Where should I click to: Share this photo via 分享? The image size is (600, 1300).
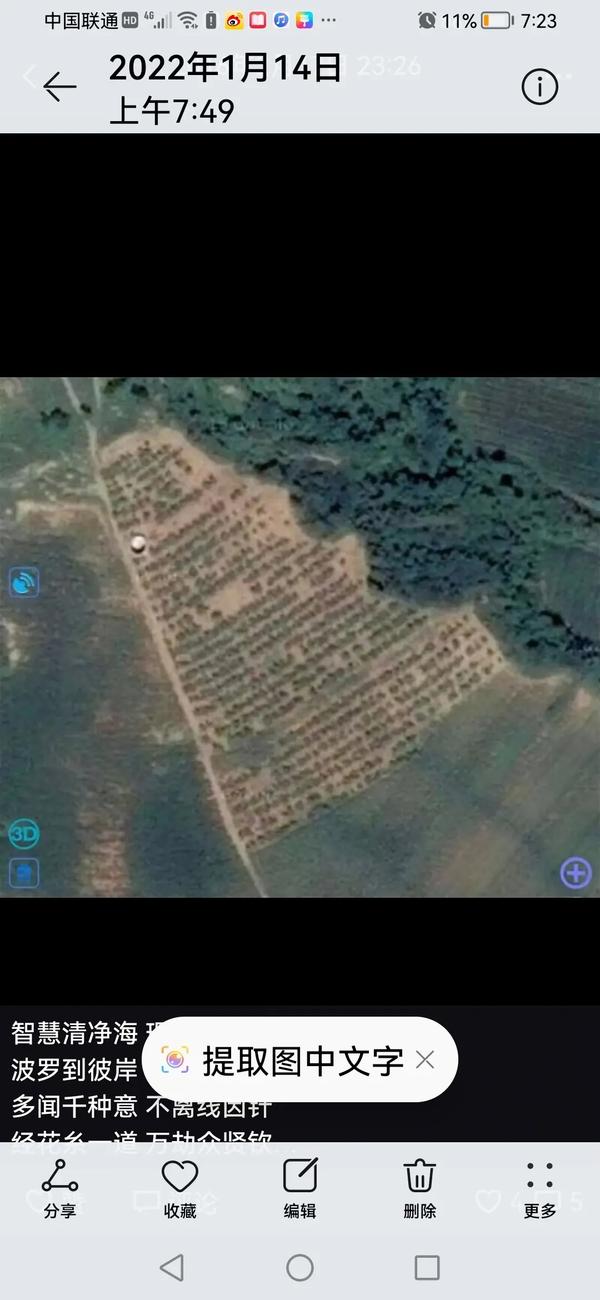tap(60, 1188)
